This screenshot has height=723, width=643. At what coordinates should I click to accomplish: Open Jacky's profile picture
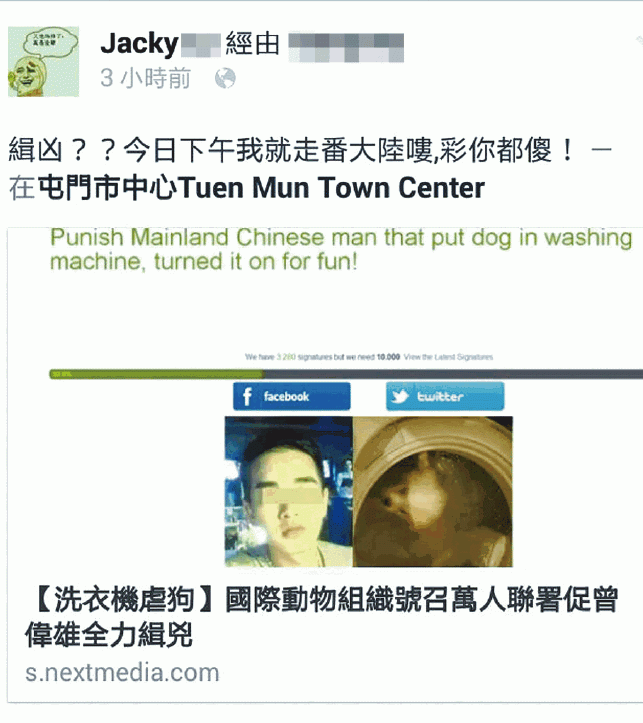click(44, 61)
